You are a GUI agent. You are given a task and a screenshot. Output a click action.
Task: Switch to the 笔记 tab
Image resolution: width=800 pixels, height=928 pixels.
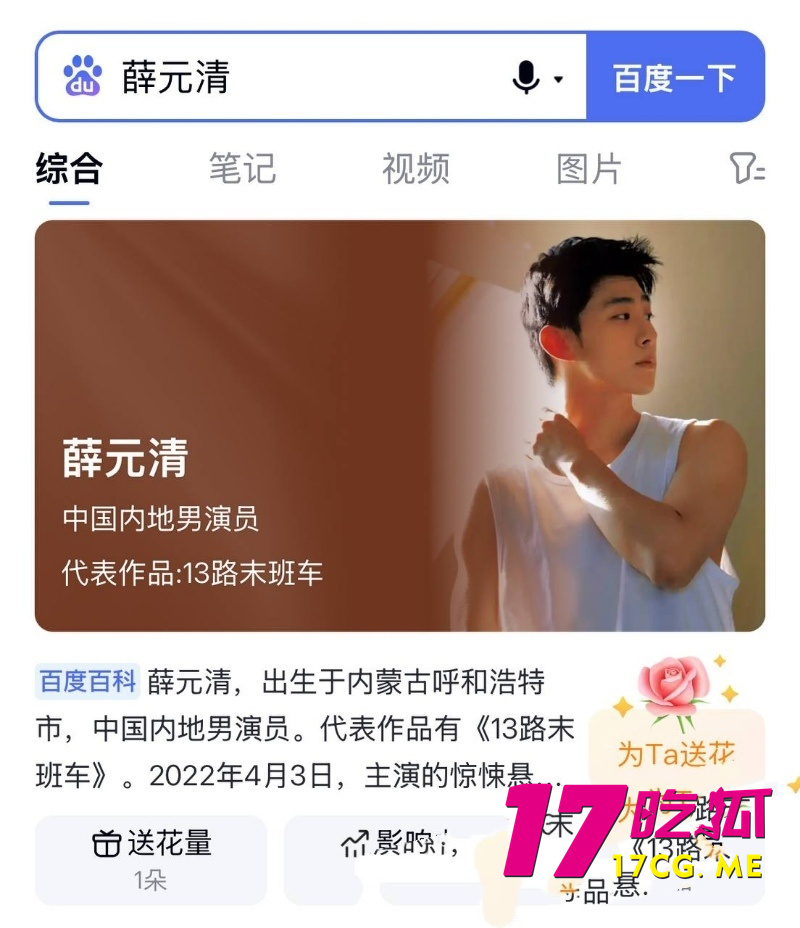(x=242, y=168)
